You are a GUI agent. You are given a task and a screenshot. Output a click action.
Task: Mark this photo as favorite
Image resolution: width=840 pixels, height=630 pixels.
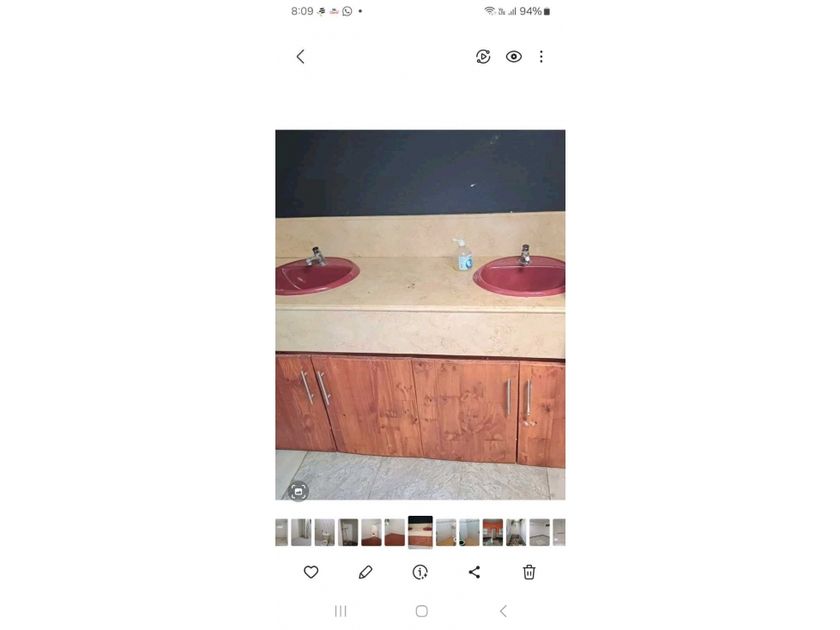click(x=311, y=572)
